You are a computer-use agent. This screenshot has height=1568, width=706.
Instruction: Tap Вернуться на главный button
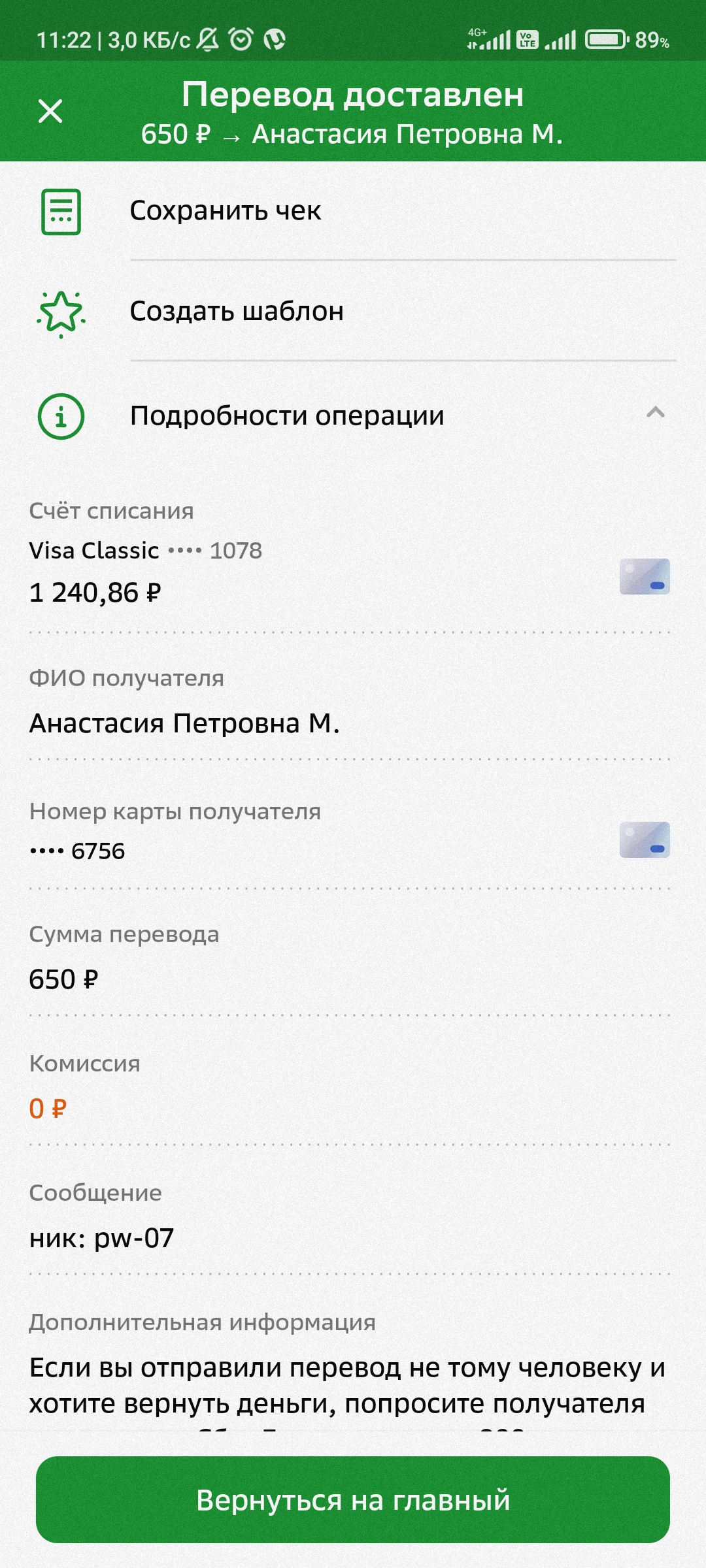pyautogui.click(x=353, y=1499)
